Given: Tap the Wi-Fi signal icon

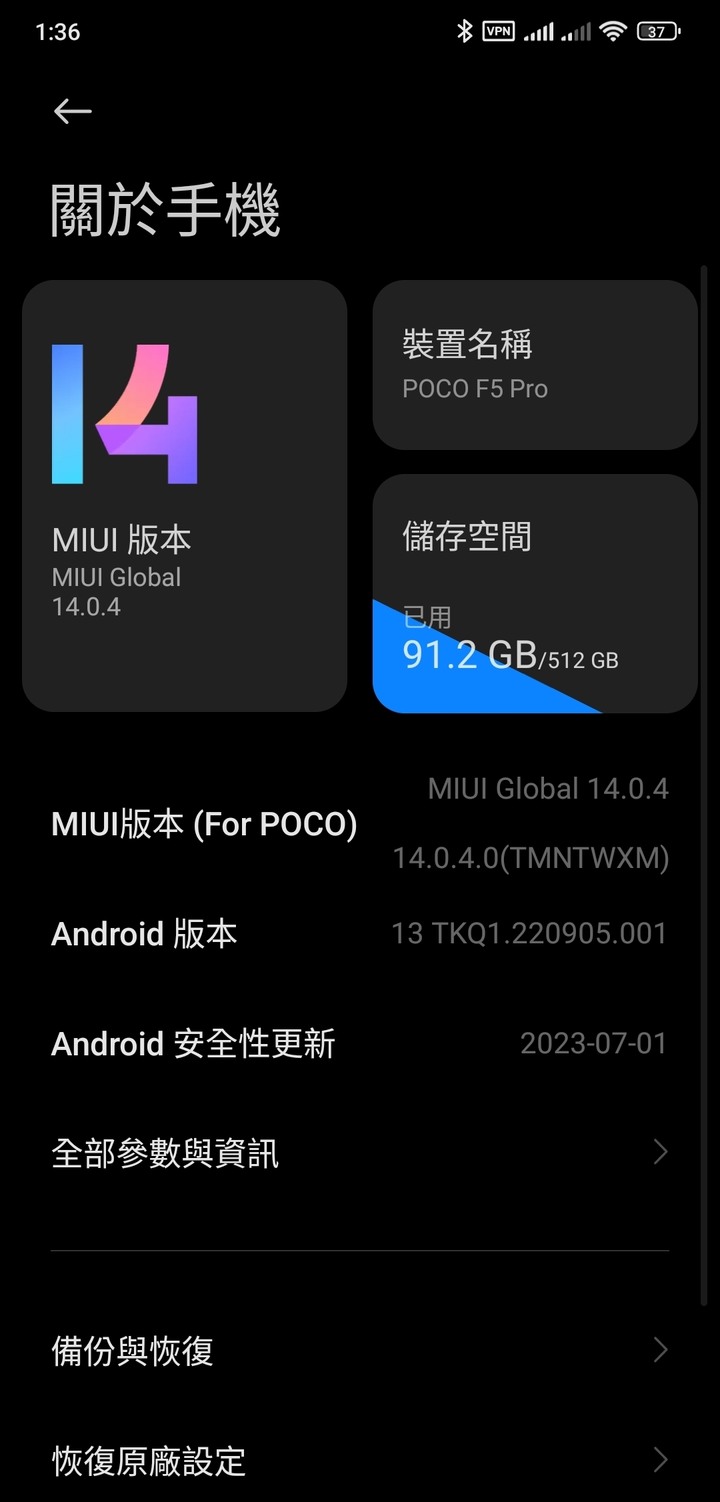Looking at the screenshot, I should tap(616, 31).
